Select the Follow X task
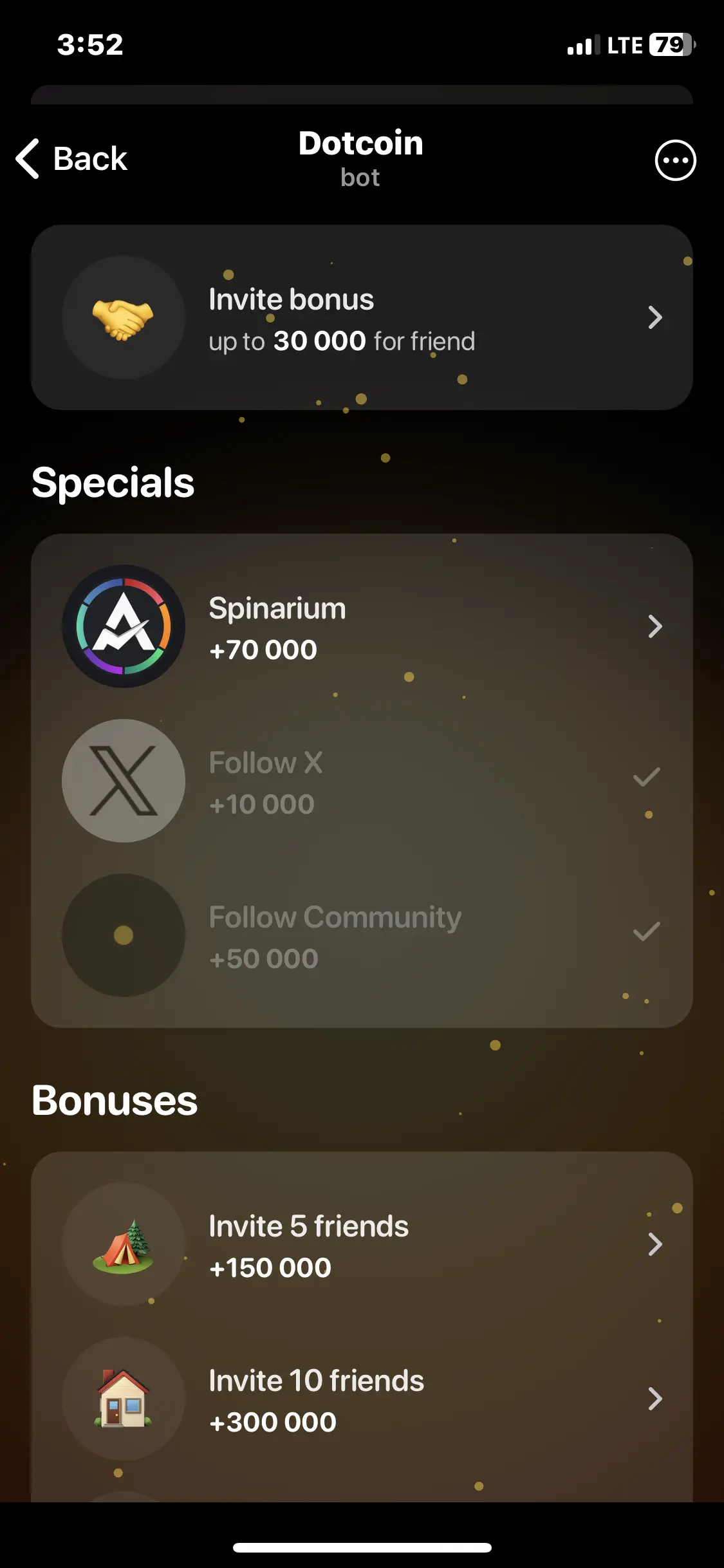 coord(362,781)
